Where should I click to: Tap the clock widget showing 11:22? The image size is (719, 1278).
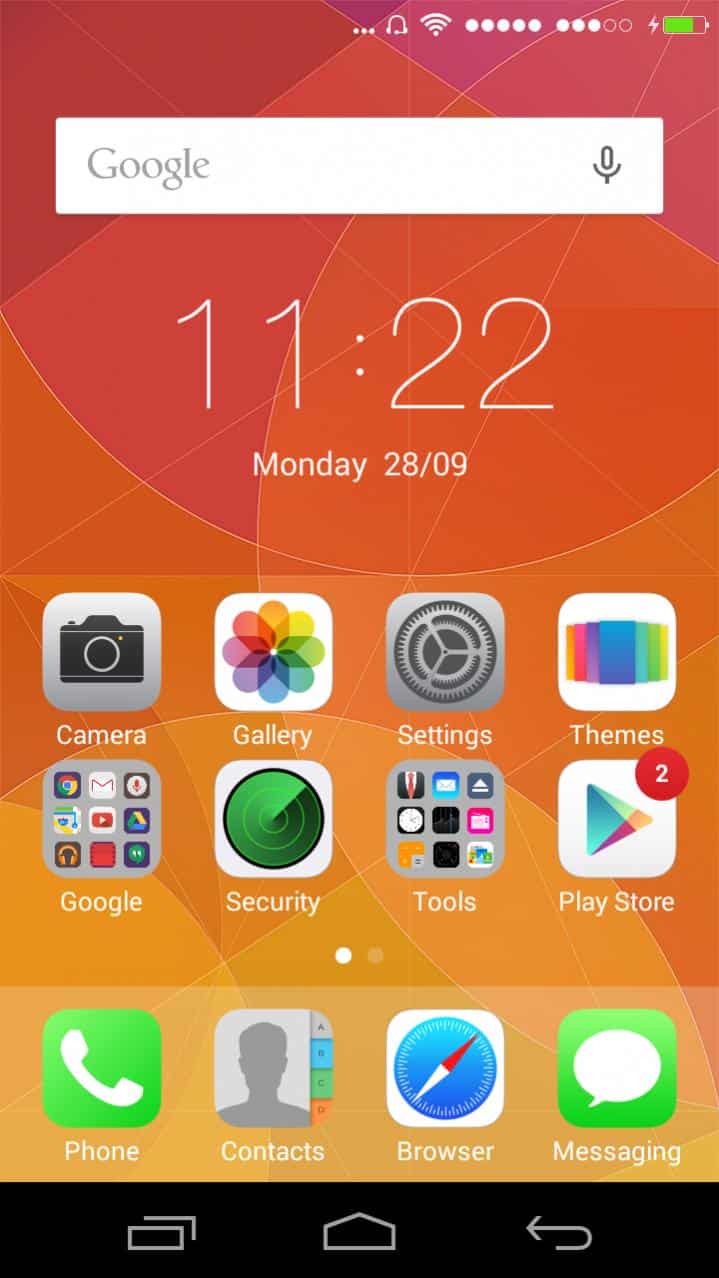click(x=364, y=353)
